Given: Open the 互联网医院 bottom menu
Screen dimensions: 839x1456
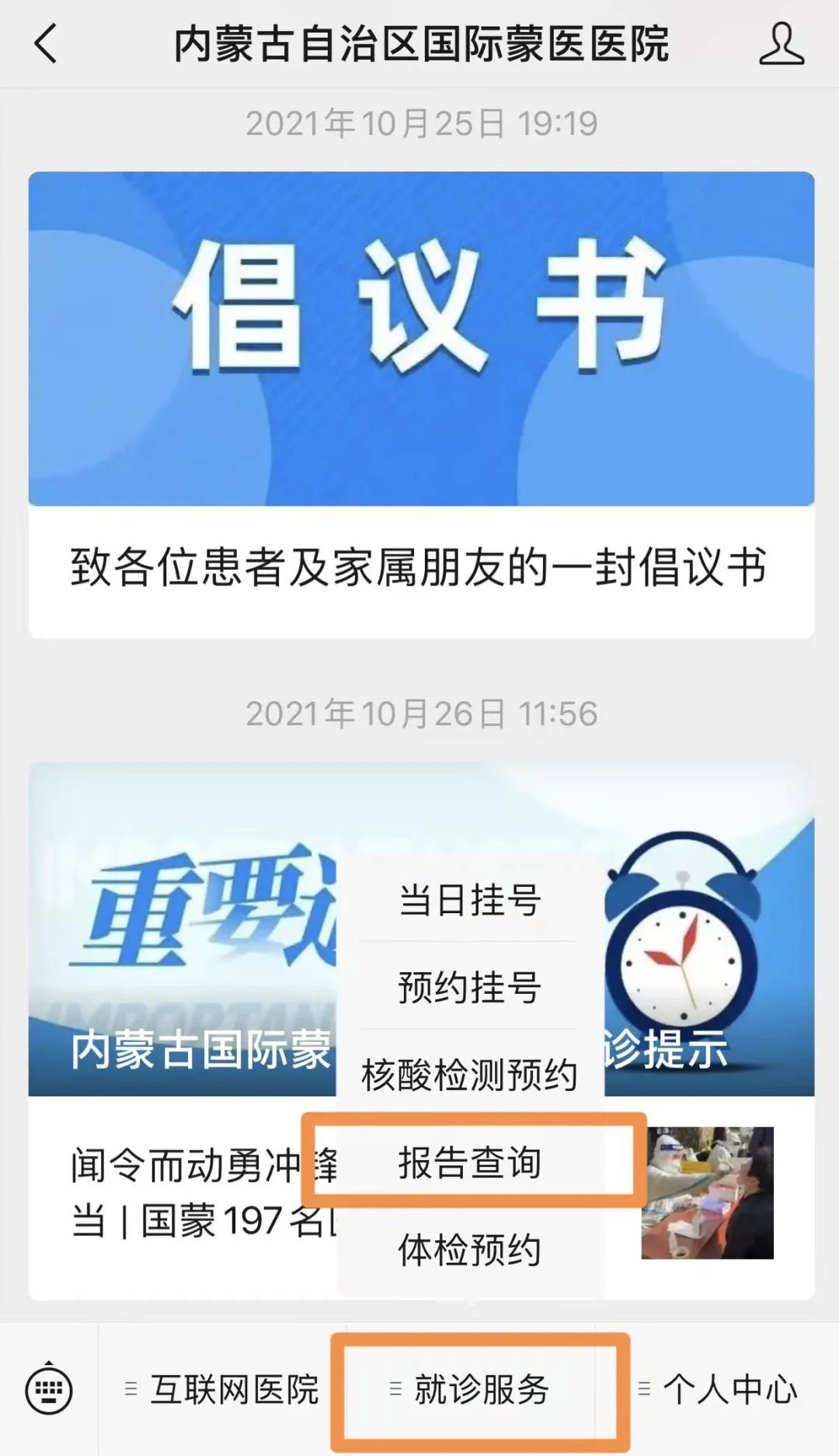Looking at the screenshot, I should (x=222, y=1390).
